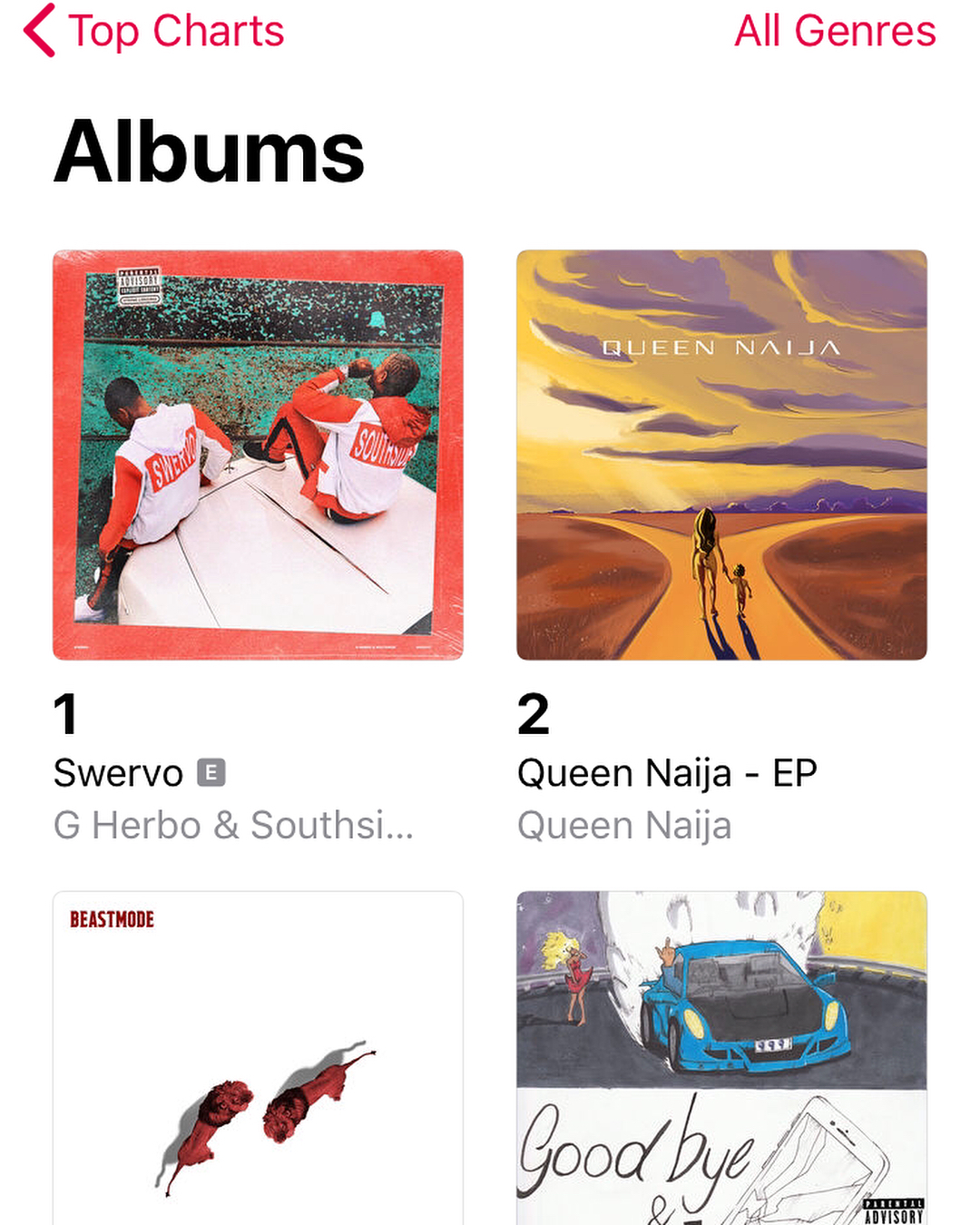Open the All Genres filter
Screen dimensions: 980x1225
click(835, 32)
